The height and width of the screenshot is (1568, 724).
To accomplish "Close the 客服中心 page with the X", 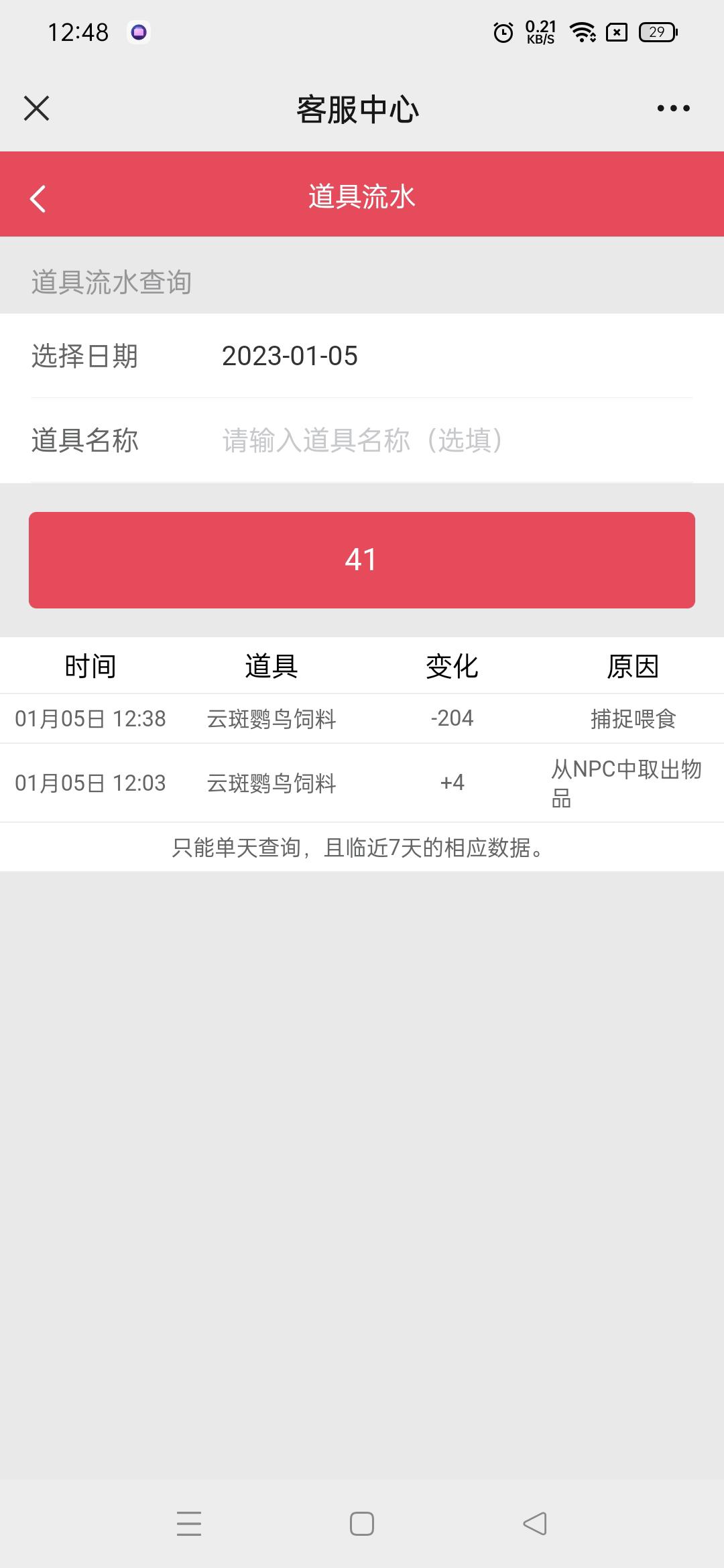I will 36,108.
